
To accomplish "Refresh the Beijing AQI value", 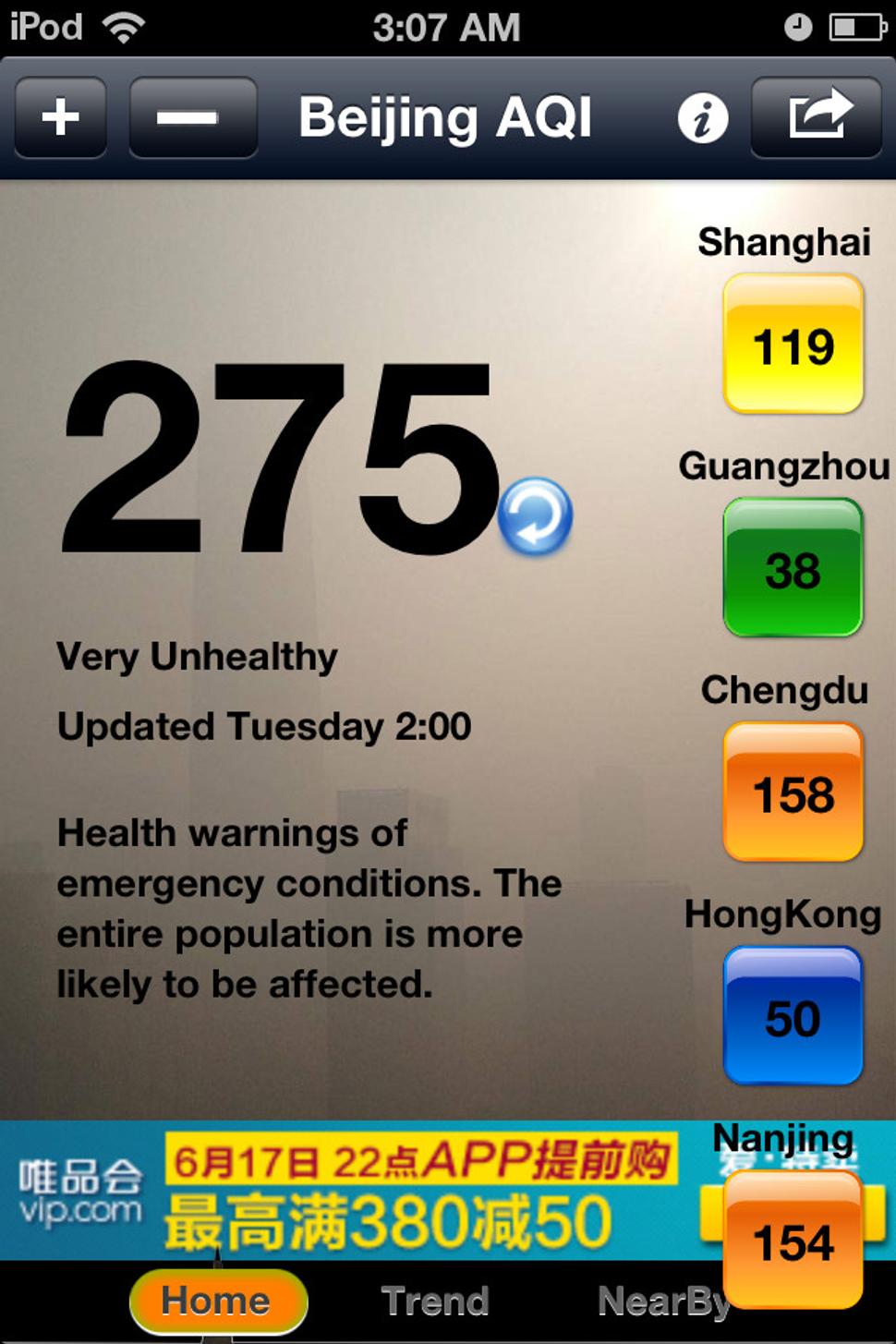I will tap(535, 515).
